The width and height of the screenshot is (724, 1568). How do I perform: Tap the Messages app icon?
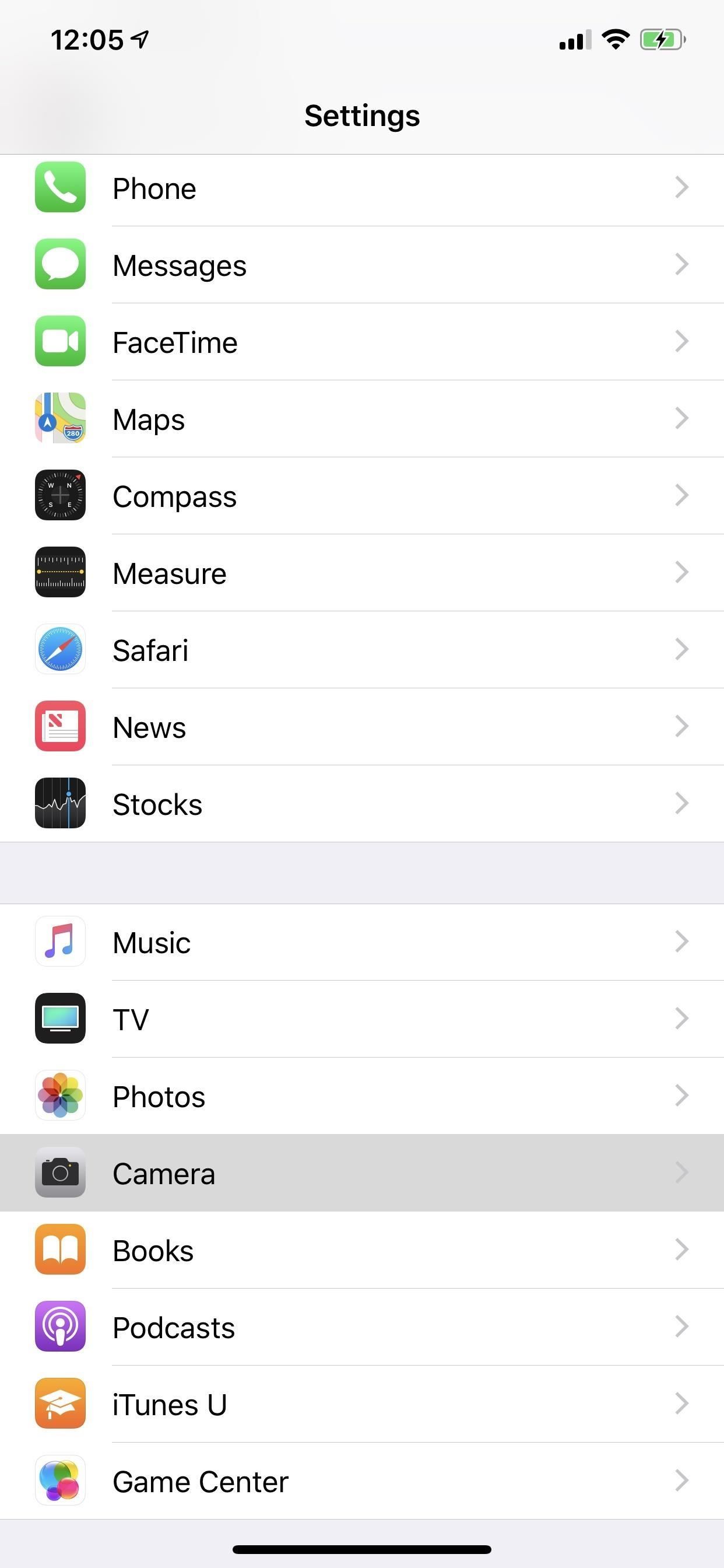click(x=60, y=265)
